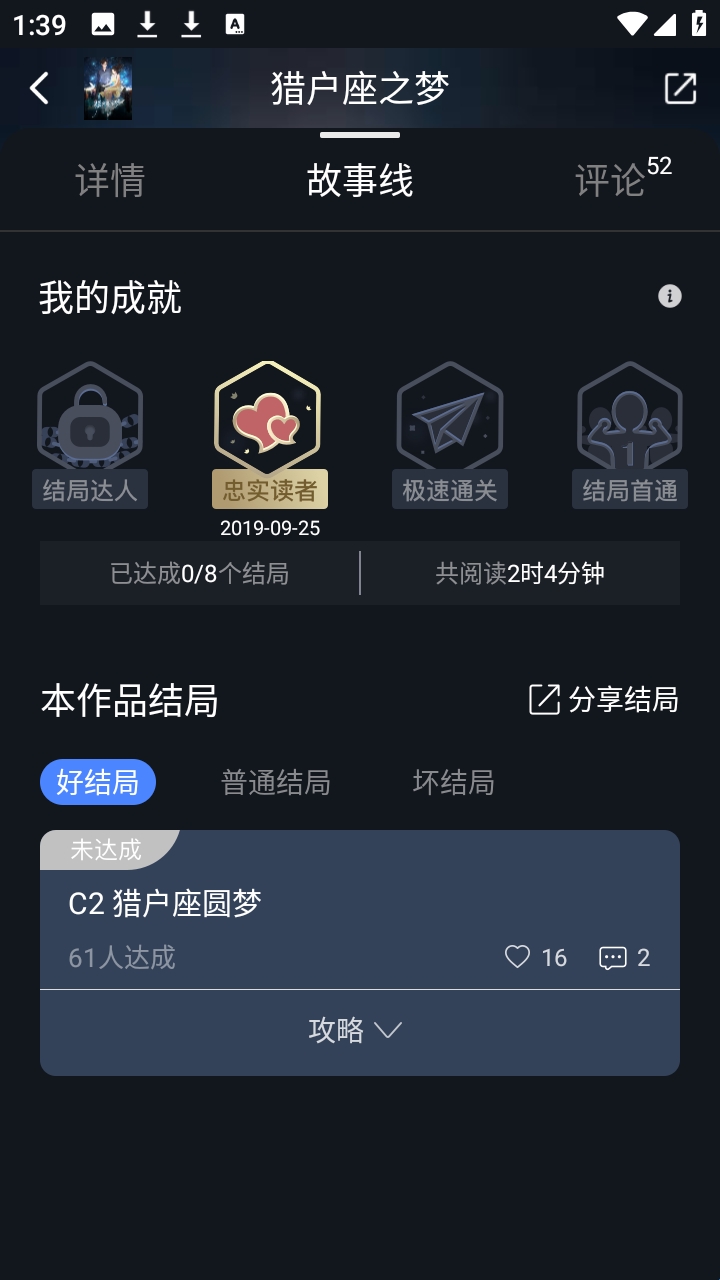
Task: Open the 猎户座之梦 cover thumbnail
Action: (x=108, y=88)
